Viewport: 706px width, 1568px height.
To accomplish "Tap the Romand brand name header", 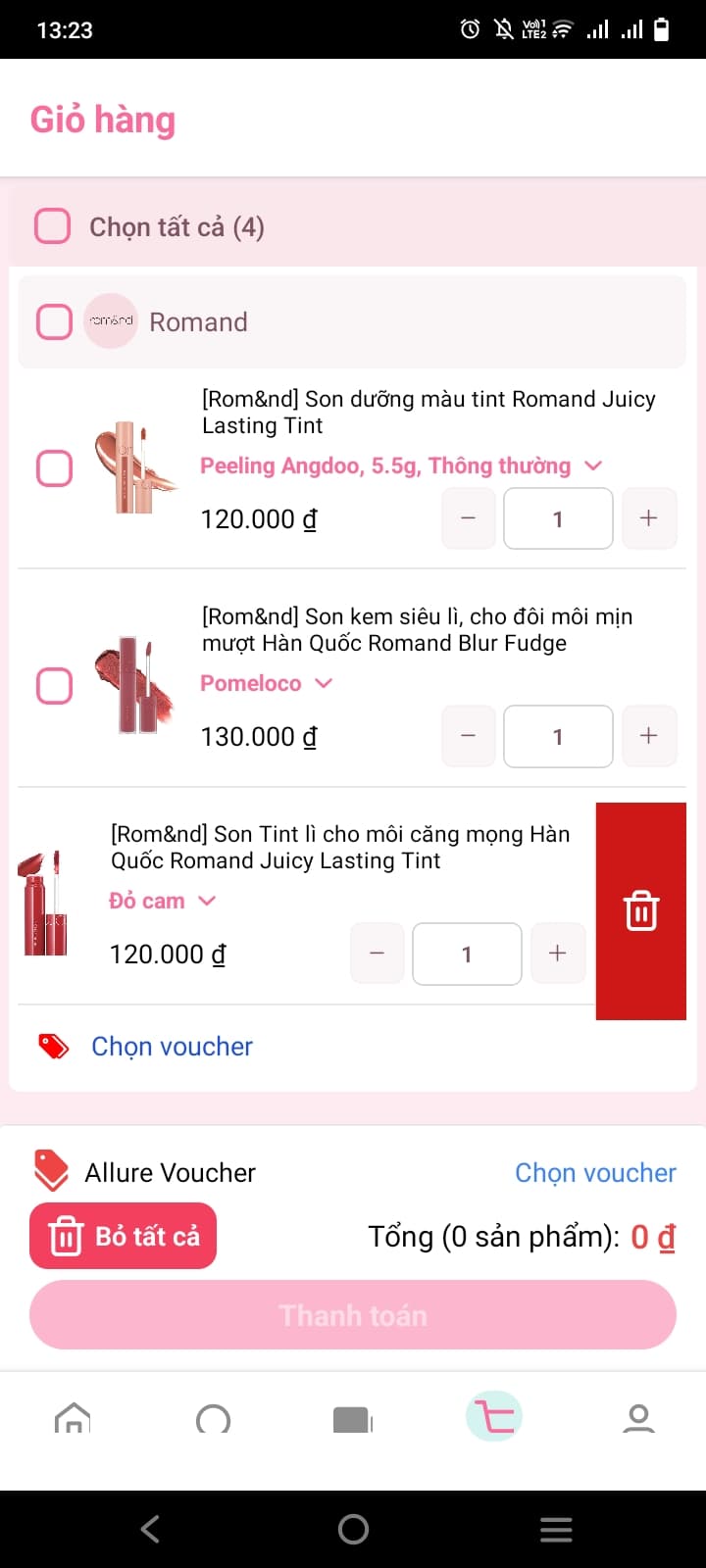I will point(198,321).
